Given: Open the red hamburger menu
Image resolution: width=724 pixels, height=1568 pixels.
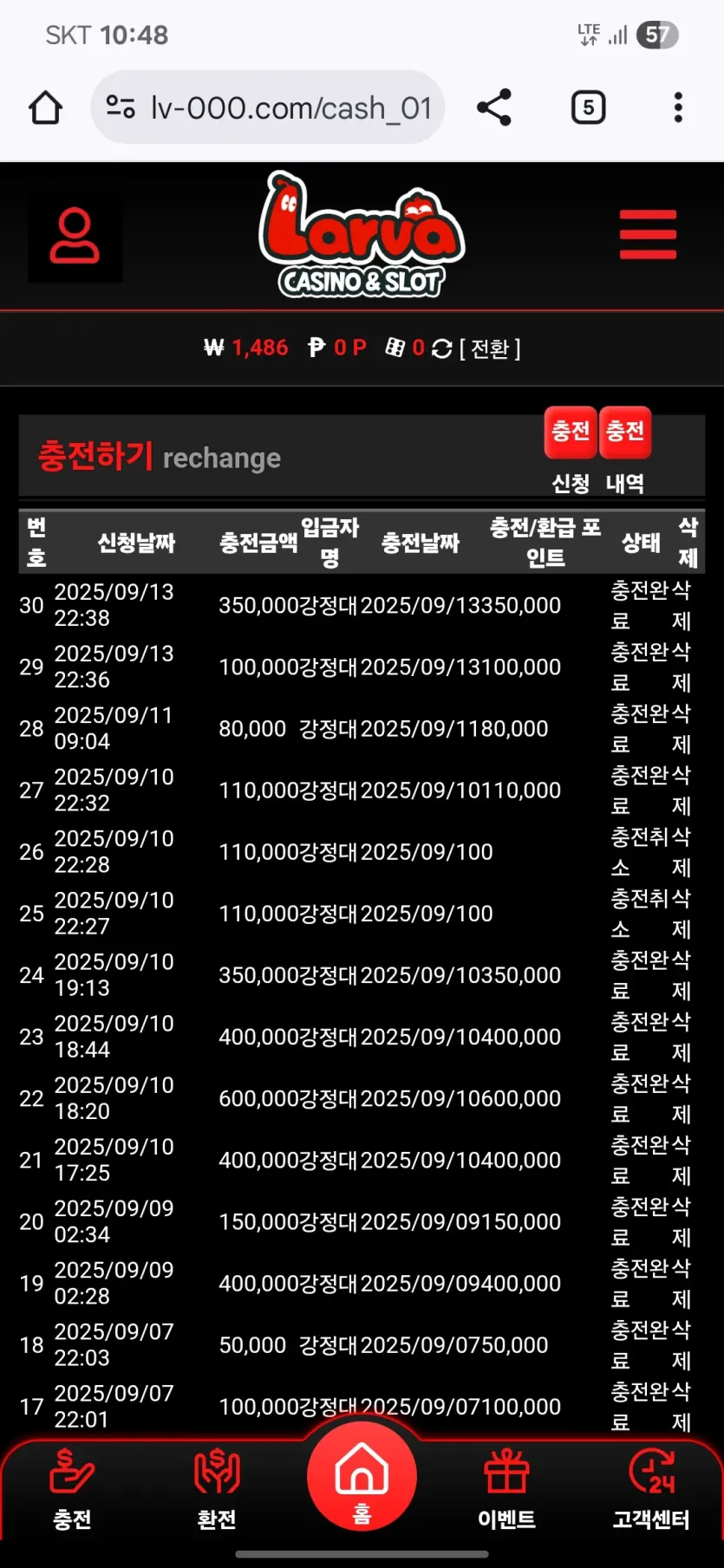Looking at the screenshot, I should pyautogui.click(x=648, y=234).
